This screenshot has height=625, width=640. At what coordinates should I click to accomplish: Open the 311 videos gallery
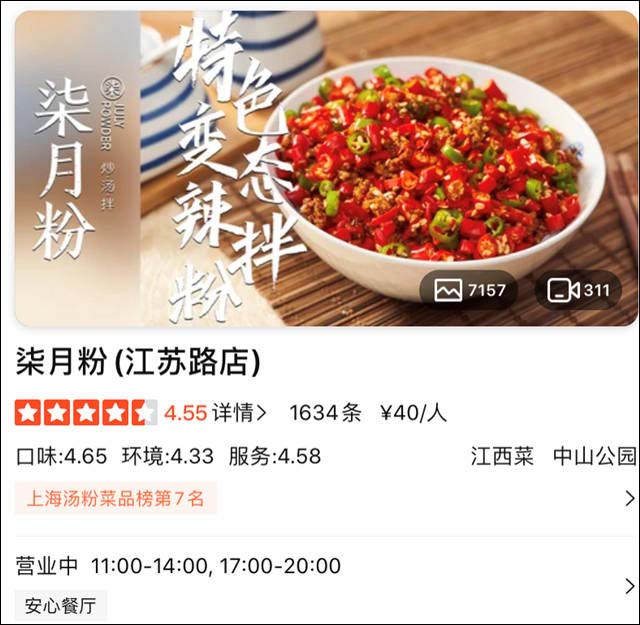coord(579,291)
